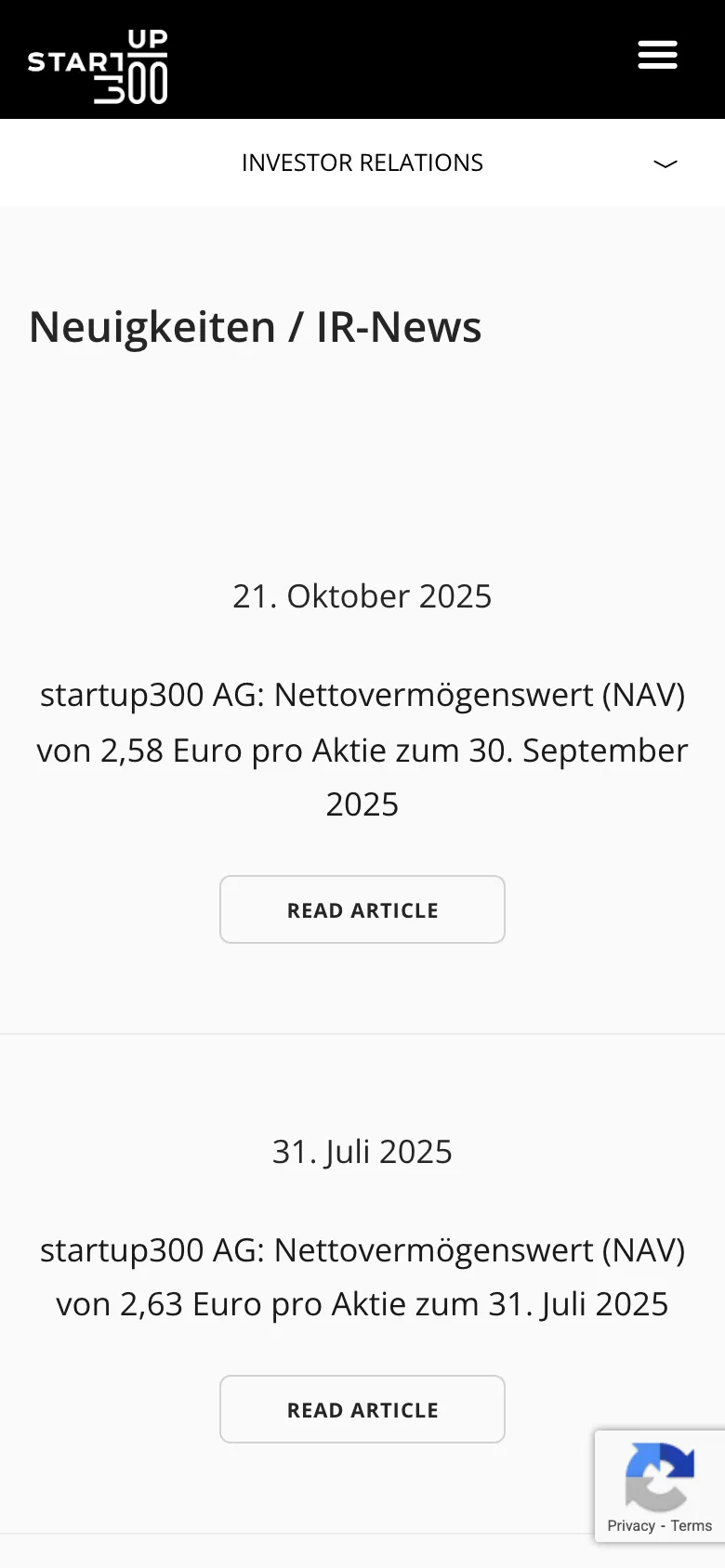Open the Terms link near reCAPTCHA
This screenshot has height=1568, width=725.
691,1525
